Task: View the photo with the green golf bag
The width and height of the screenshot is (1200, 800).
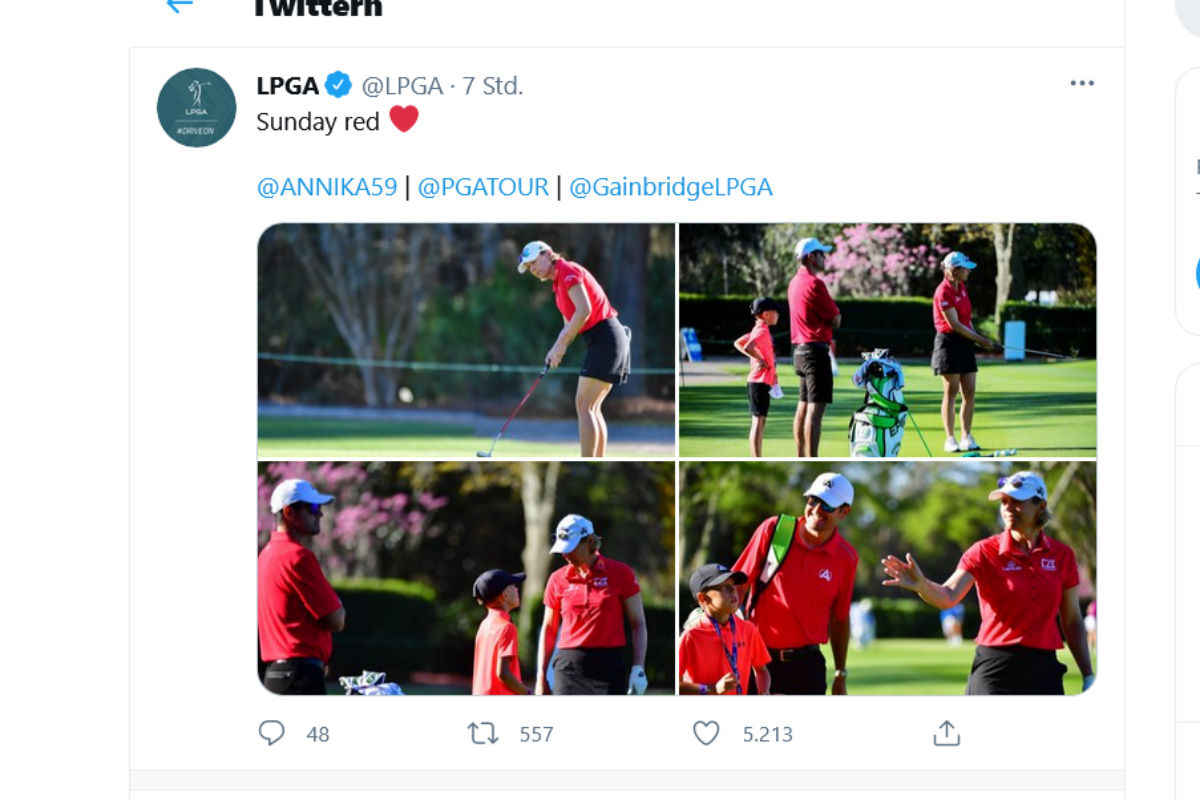Action: coord(887,340)
